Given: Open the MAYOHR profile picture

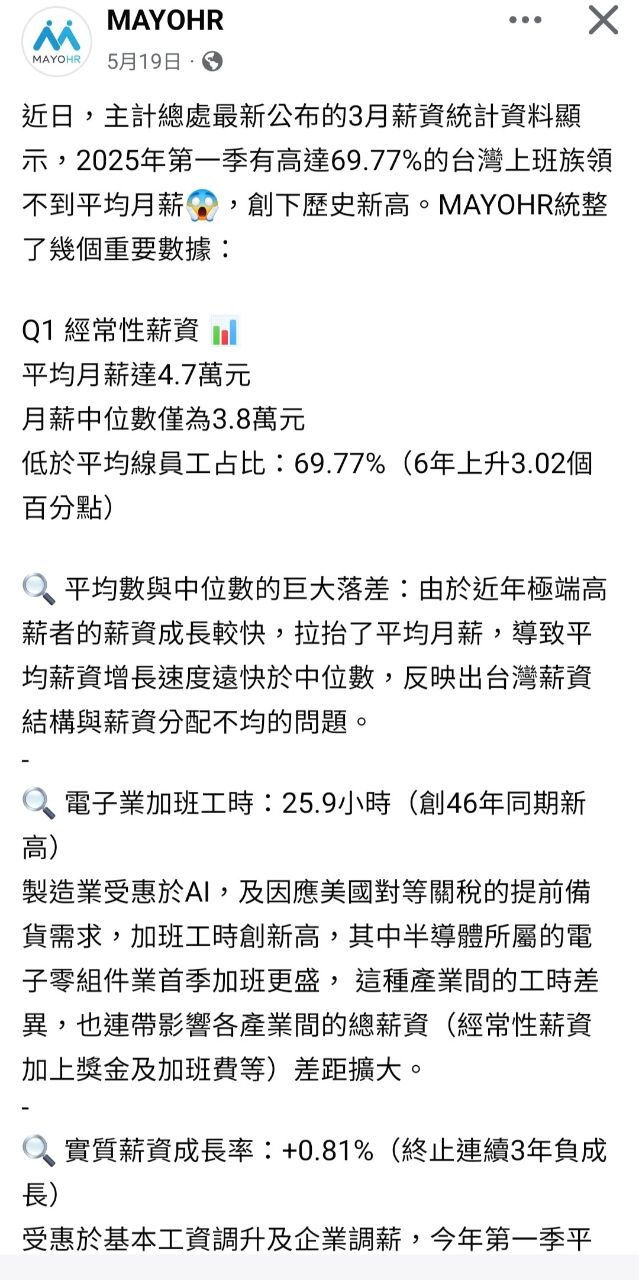Looking at the screenshot, I should click(56, 42).
